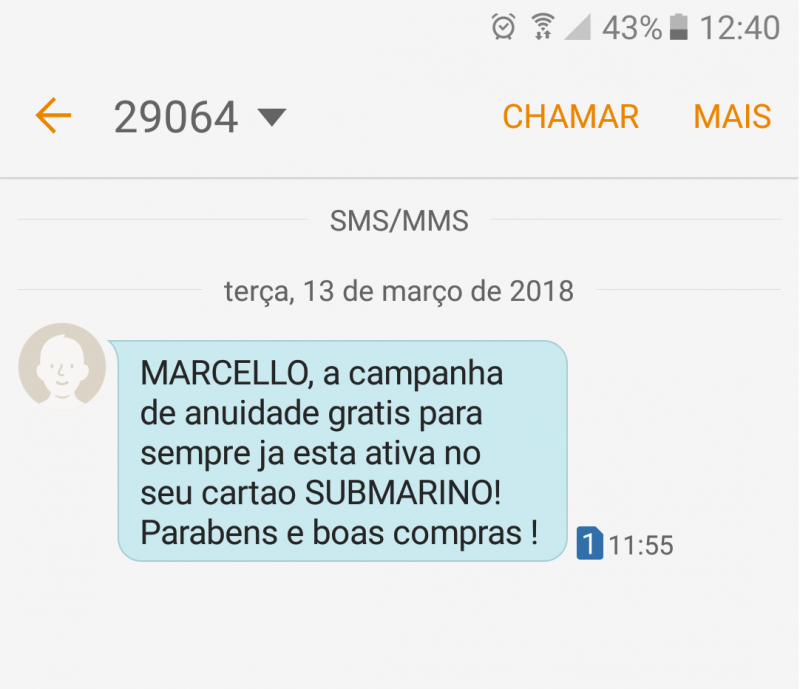This screenshot has width=800, height=689.
Task: Tap CHAMAR to call the sender
Action: [x=570, y=117]
